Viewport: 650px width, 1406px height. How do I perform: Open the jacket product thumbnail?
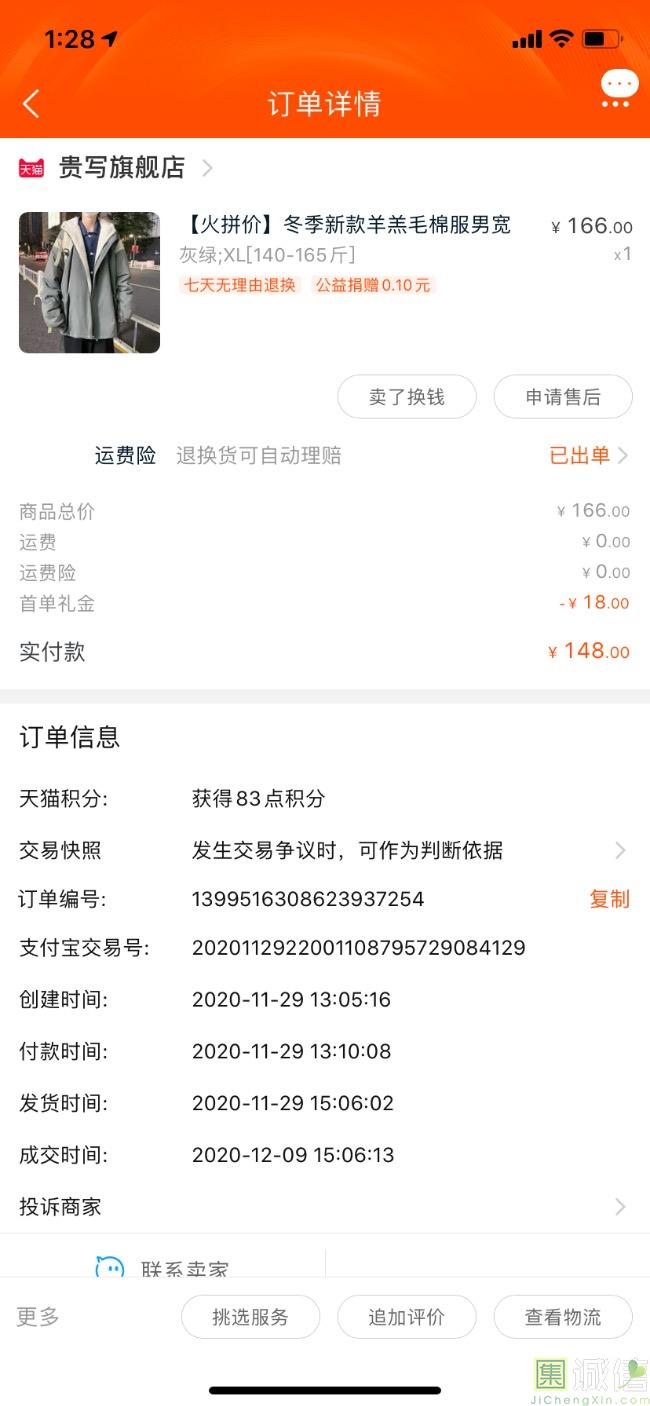(x=89, y=282)
